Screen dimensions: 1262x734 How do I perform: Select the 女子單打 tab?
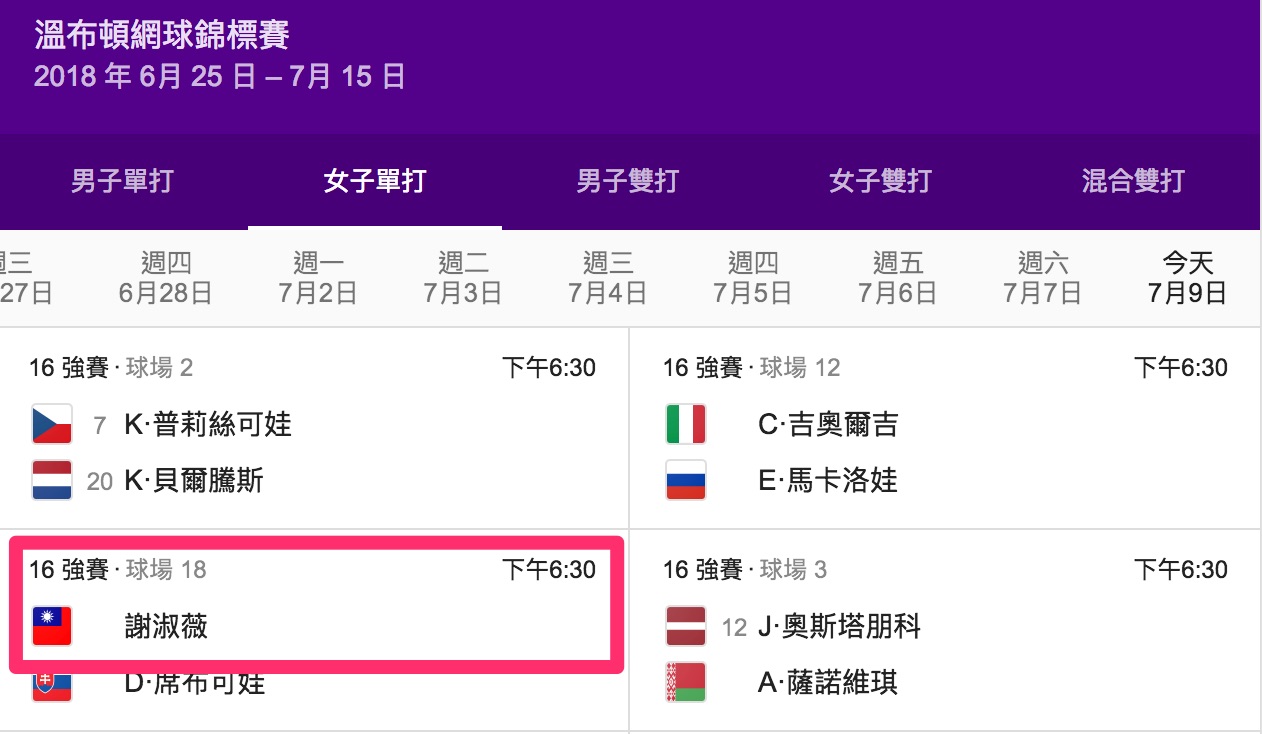375,181
